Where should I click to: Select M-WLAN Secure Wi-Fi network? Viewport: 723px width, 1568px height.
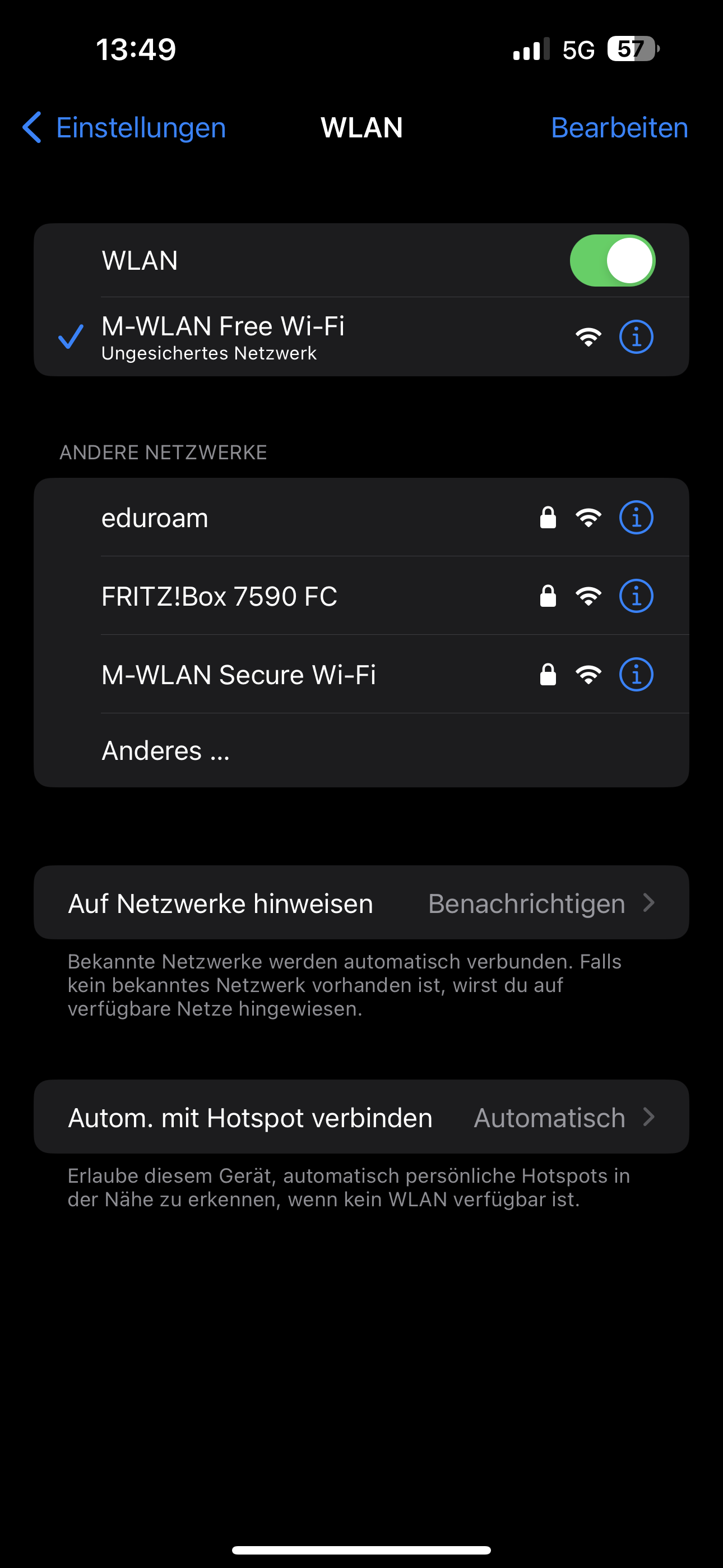361,675
